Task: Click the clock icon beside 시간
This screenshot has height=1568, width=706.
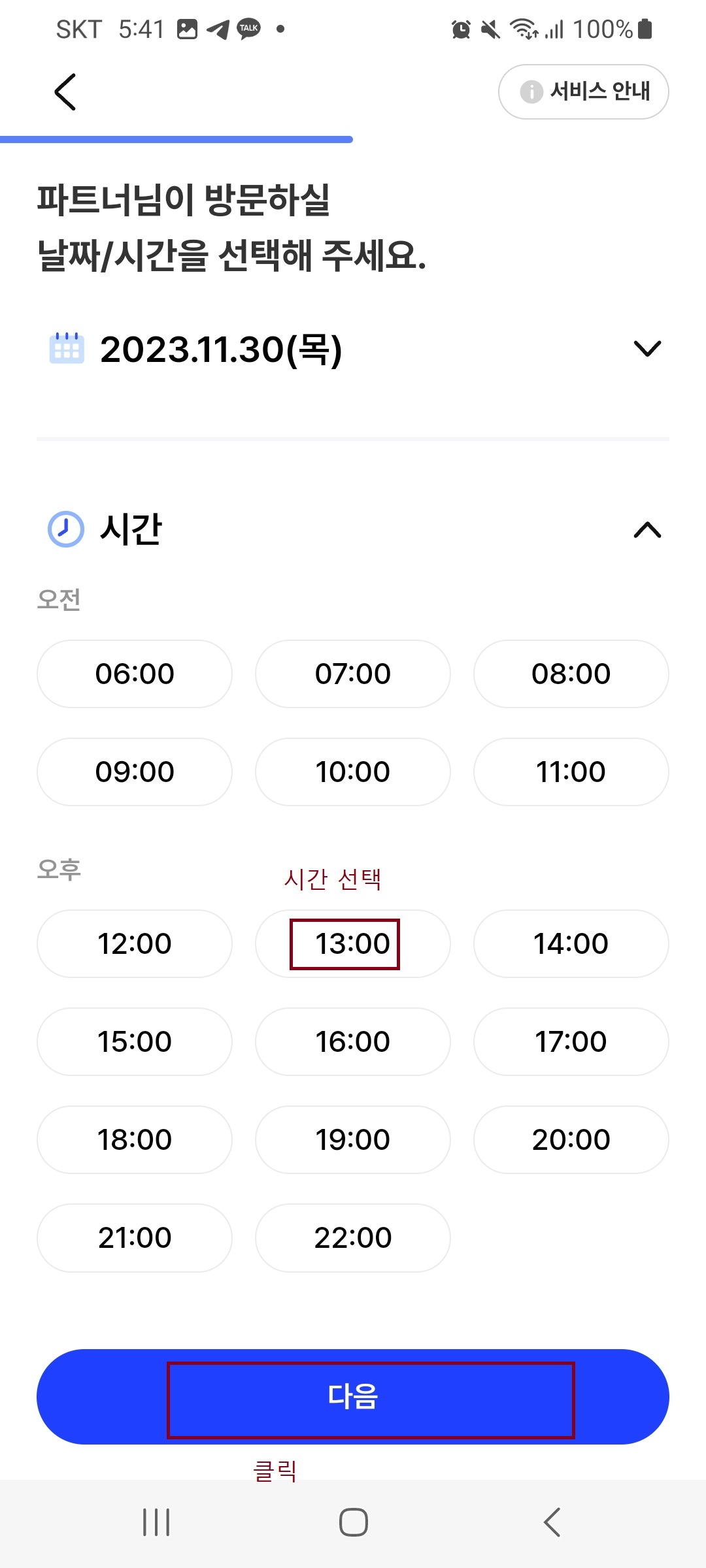Action: (65, 529)
